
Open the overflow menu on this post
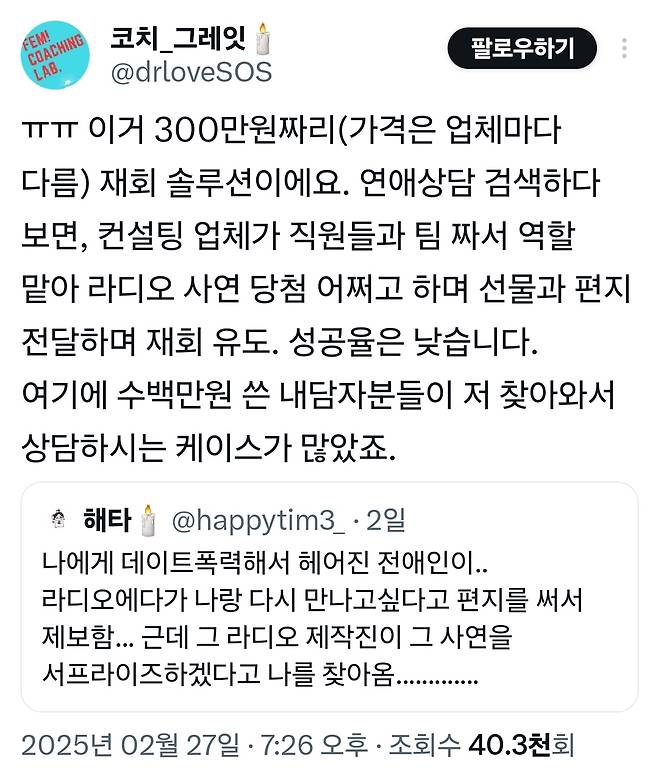[x=625, y=47]
